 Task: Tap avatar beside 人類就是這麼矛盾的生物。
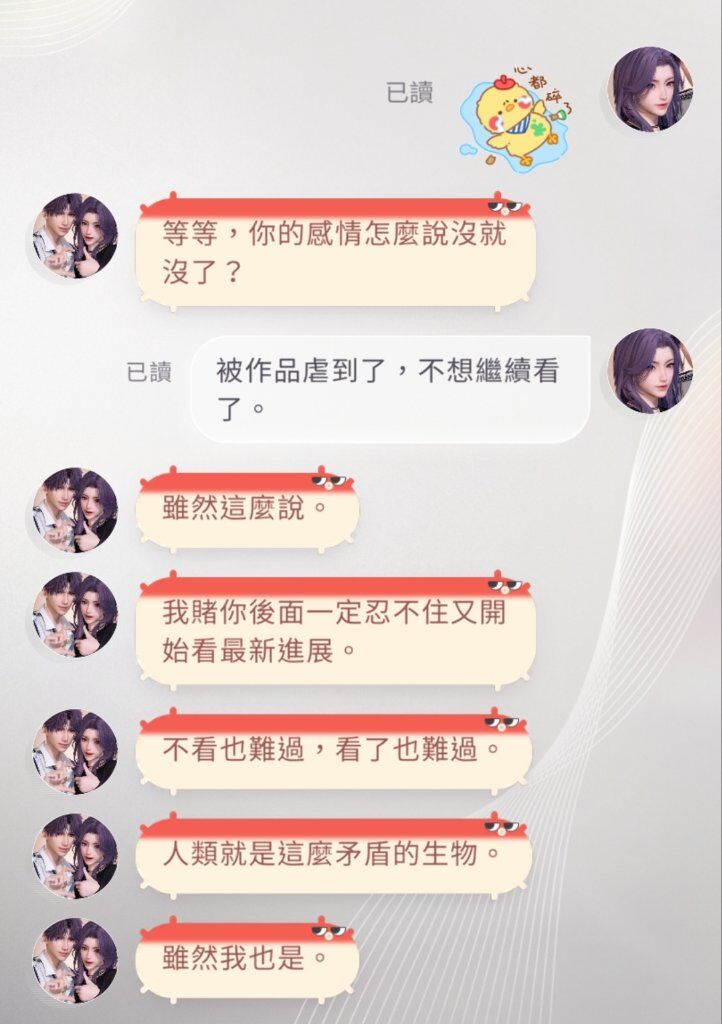pos(75,856)
